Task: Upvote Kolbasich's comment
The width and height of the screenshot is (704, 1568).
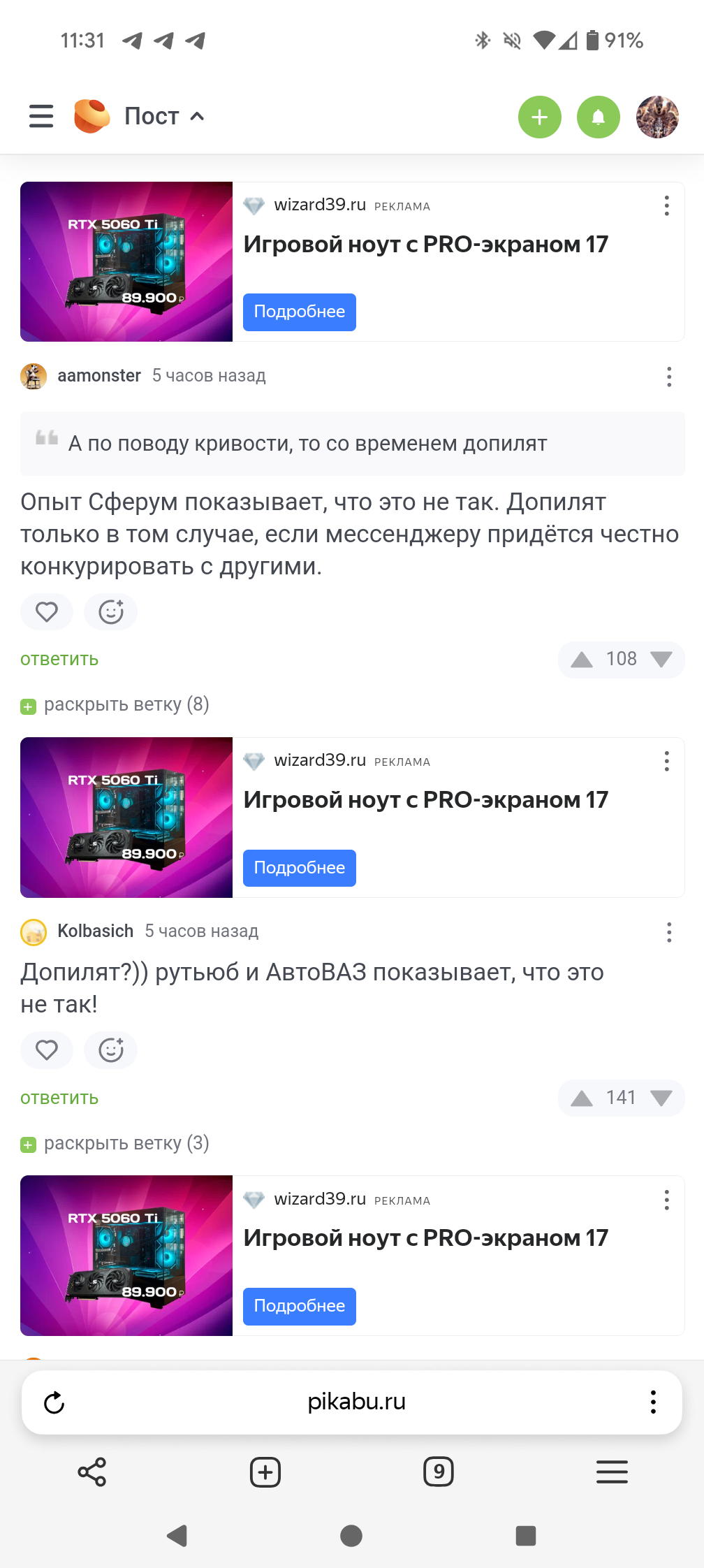Action: [x=581, y=1098]
